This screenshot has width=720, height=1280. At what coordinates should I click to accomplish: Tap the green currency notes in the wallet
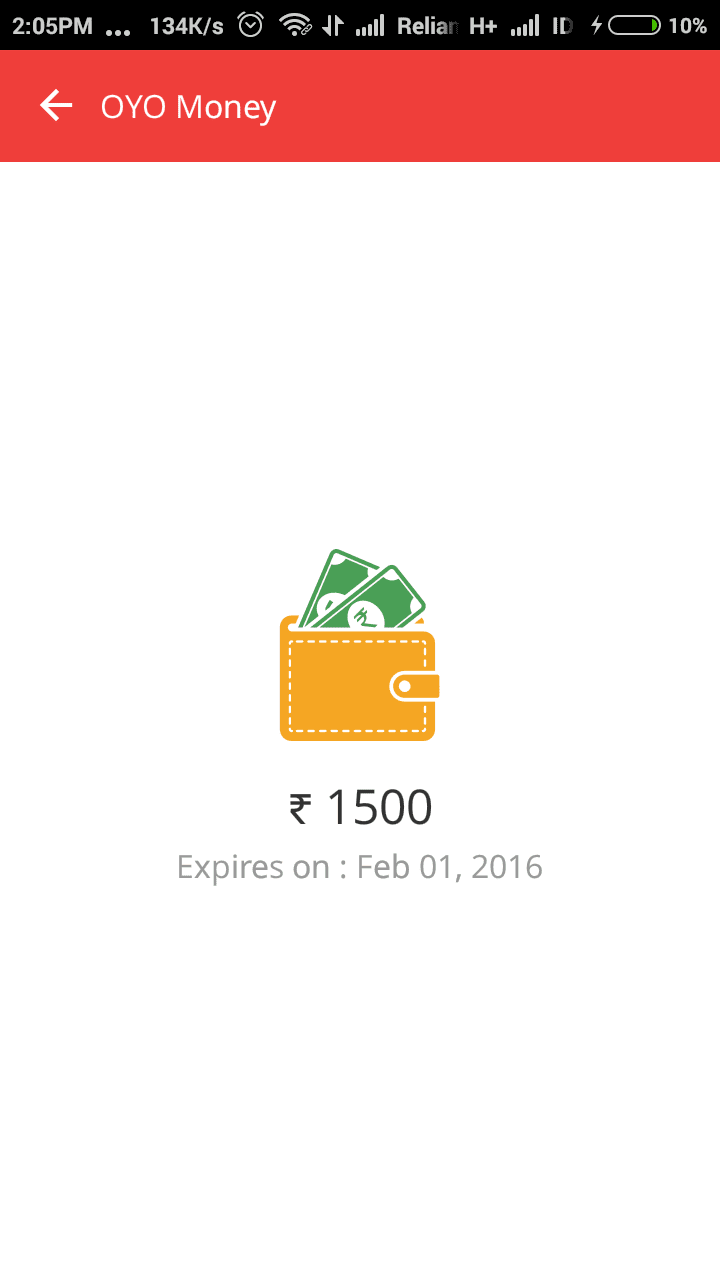coord(360,590)
